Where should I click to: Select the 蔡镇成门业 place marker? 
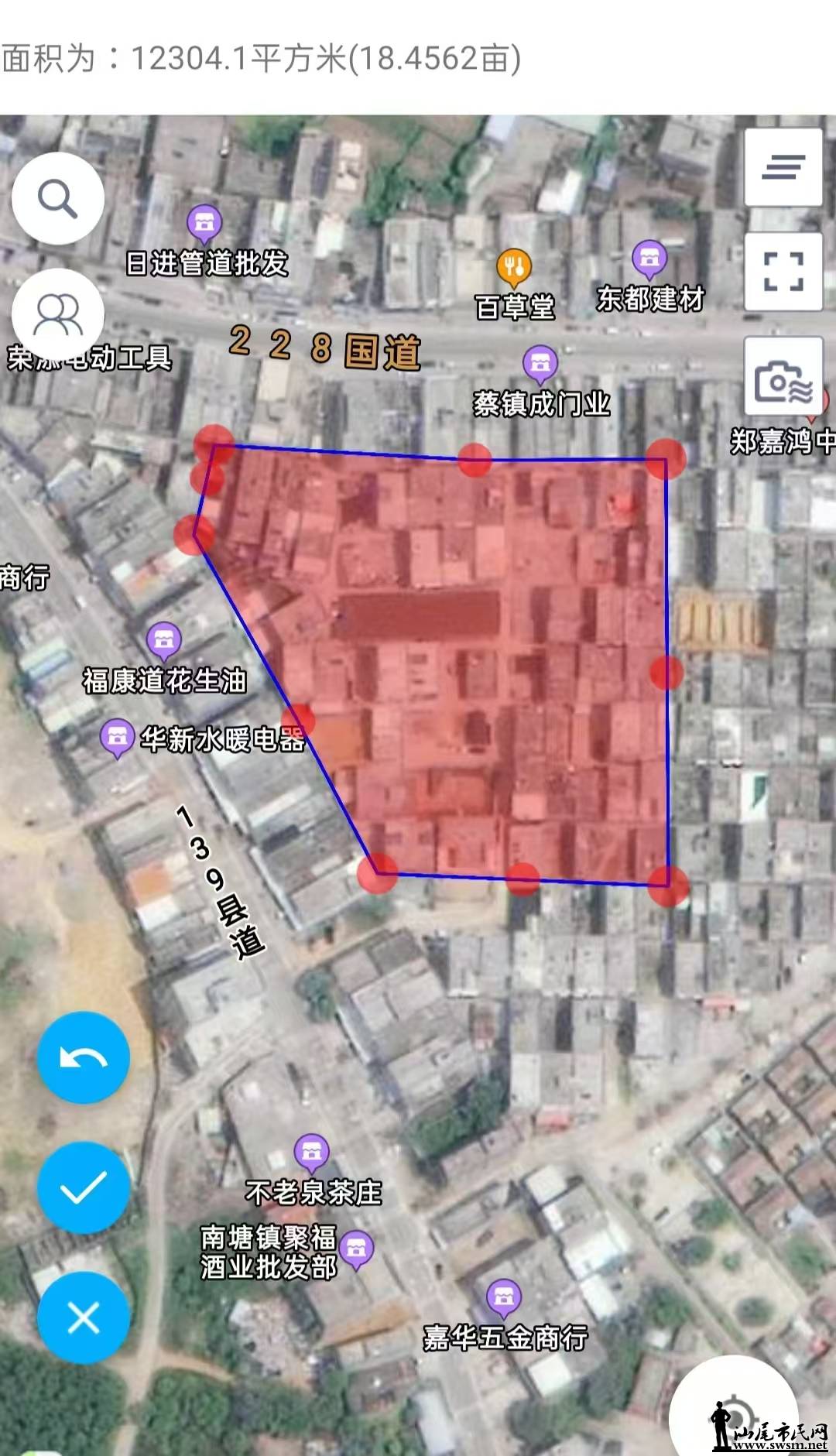(540, 364)
